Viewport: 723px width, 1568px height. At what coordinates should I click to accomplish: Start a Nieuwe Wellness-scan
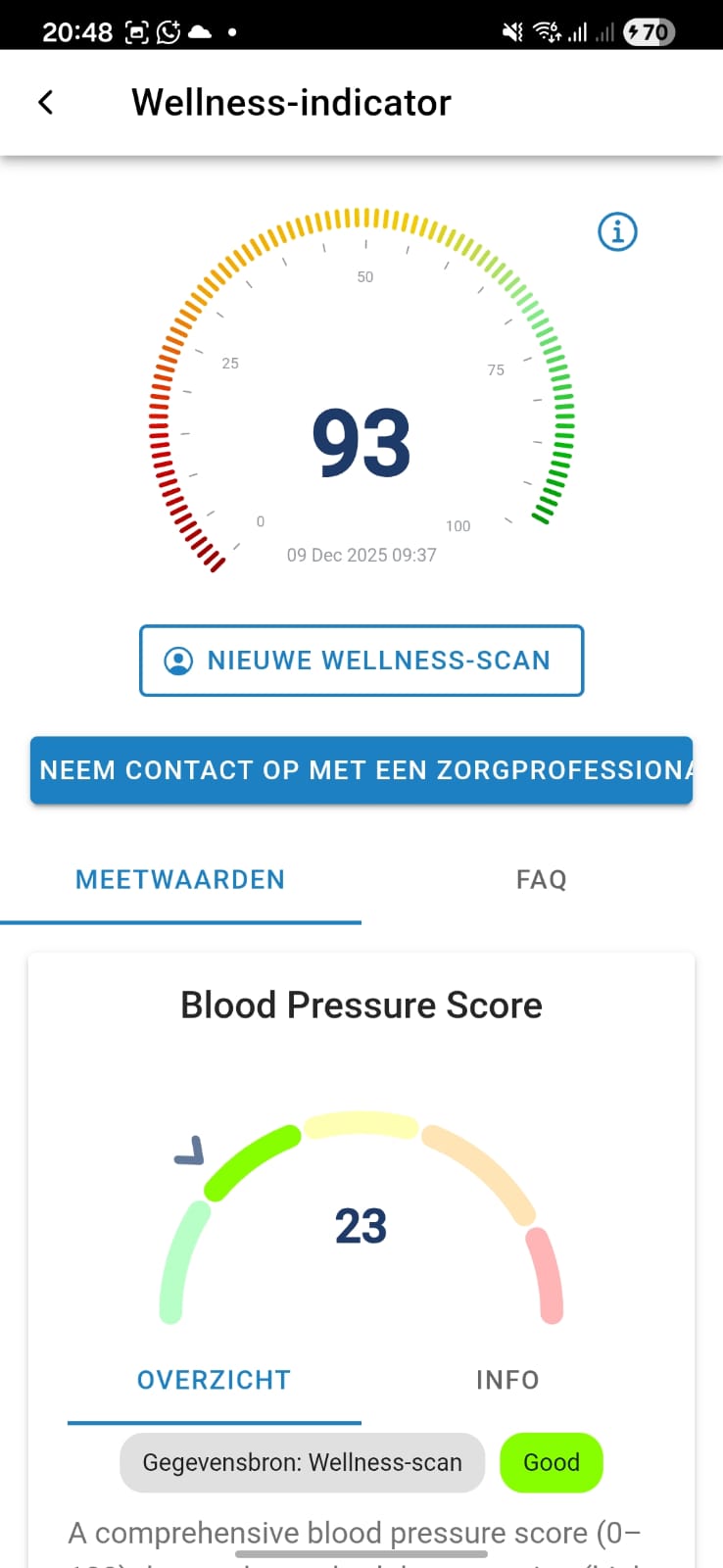click(x=361, y=661)
